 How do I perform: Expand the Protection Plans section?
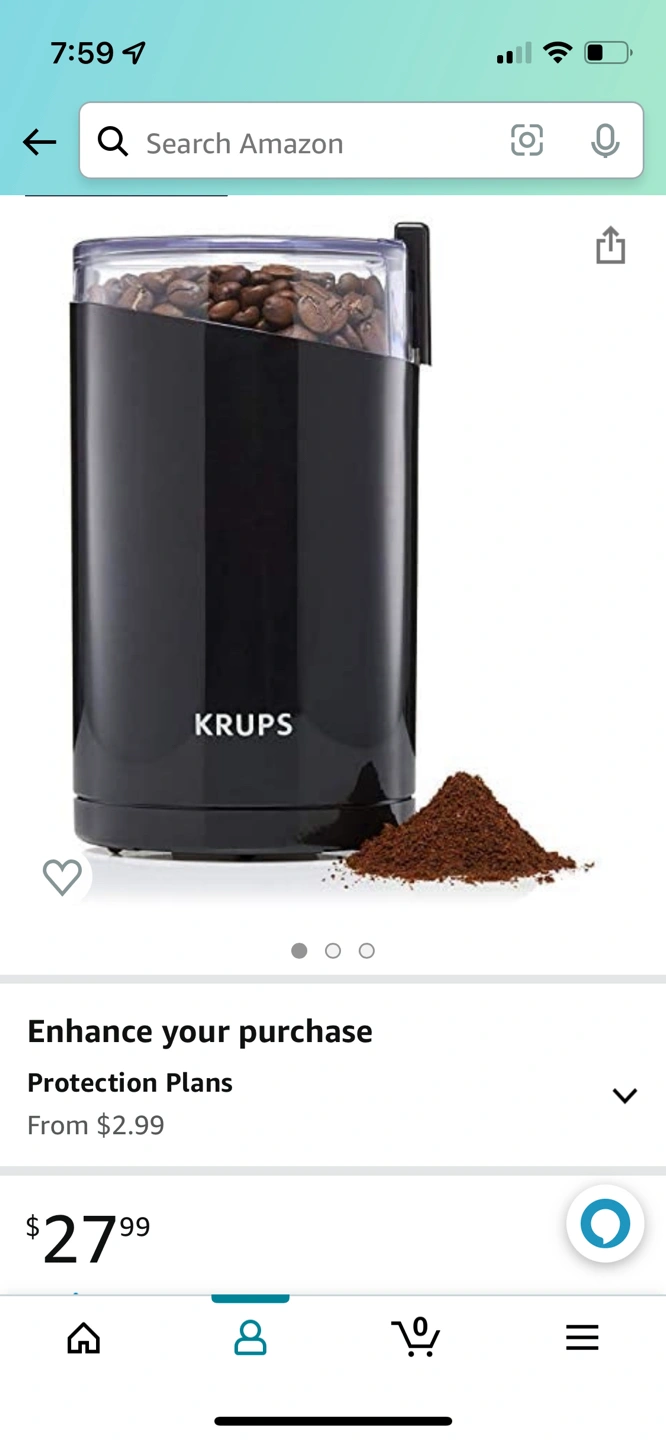[624, 1096]
